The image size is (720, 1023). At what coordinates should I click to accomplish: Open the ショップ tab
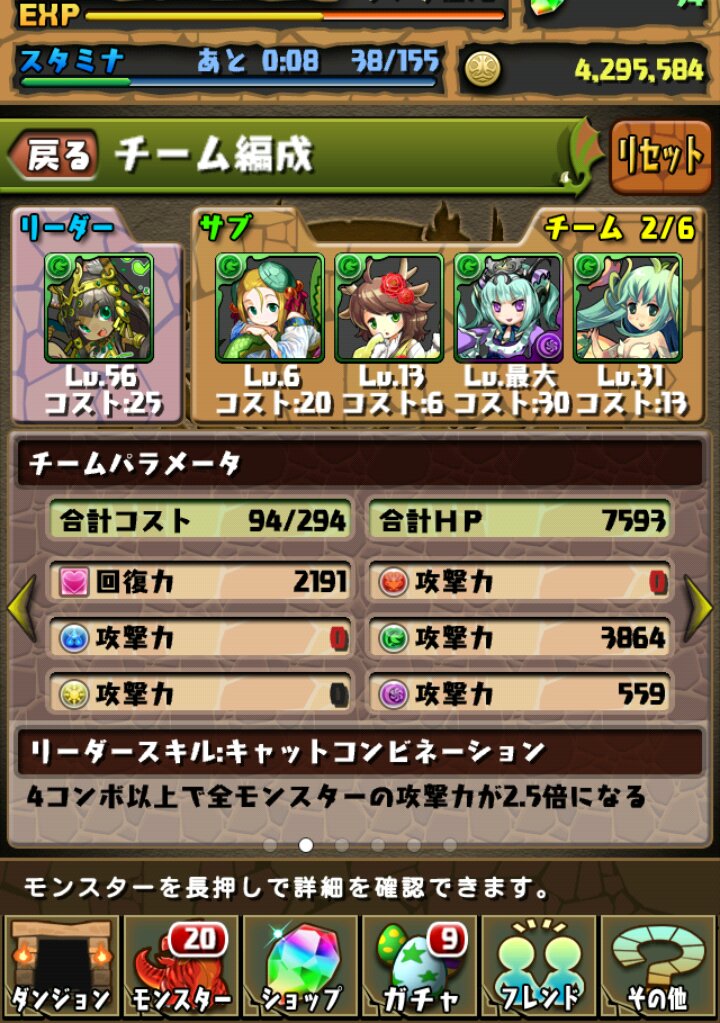tap(300, 966)
